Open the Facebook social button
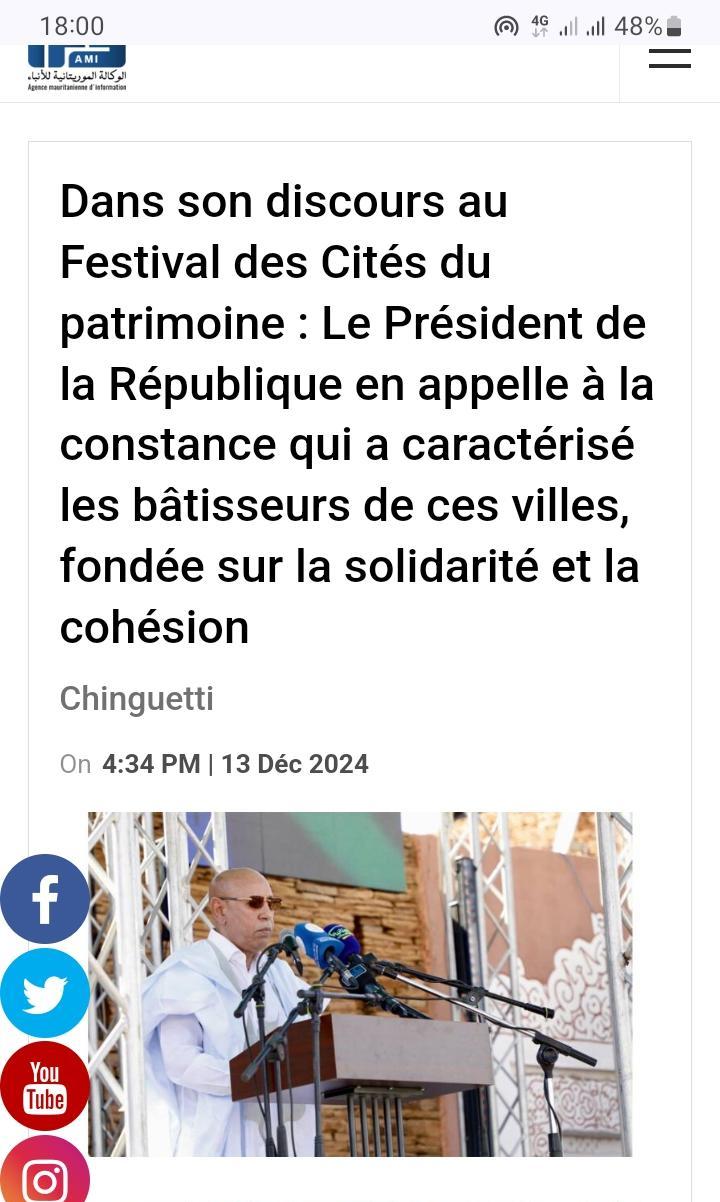The image size is (720, 1202). 45,898
